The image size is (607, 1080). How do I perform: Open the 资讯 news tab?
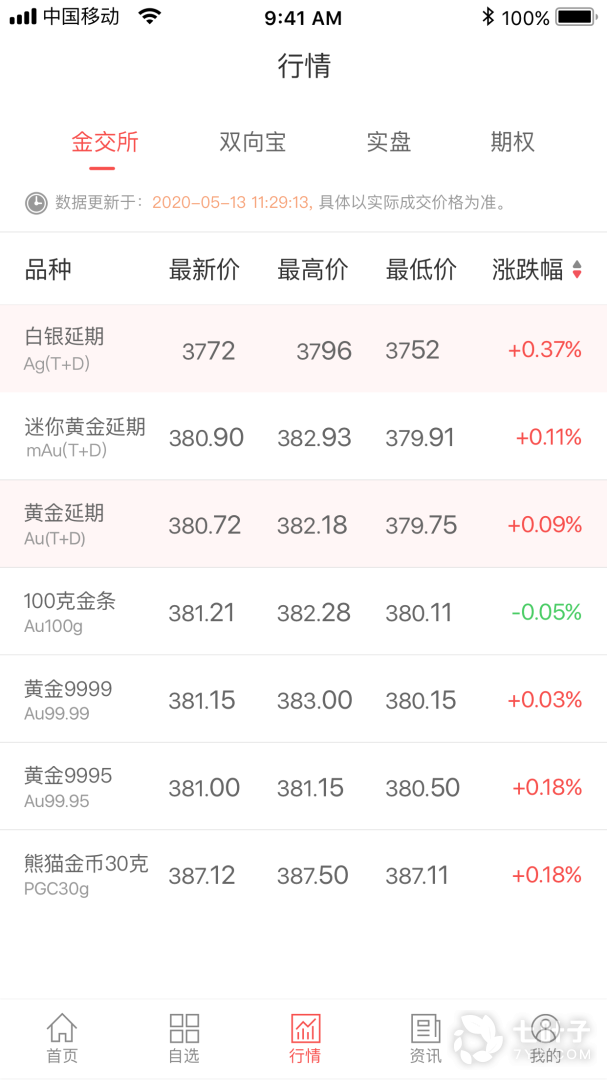(426, 1038)
